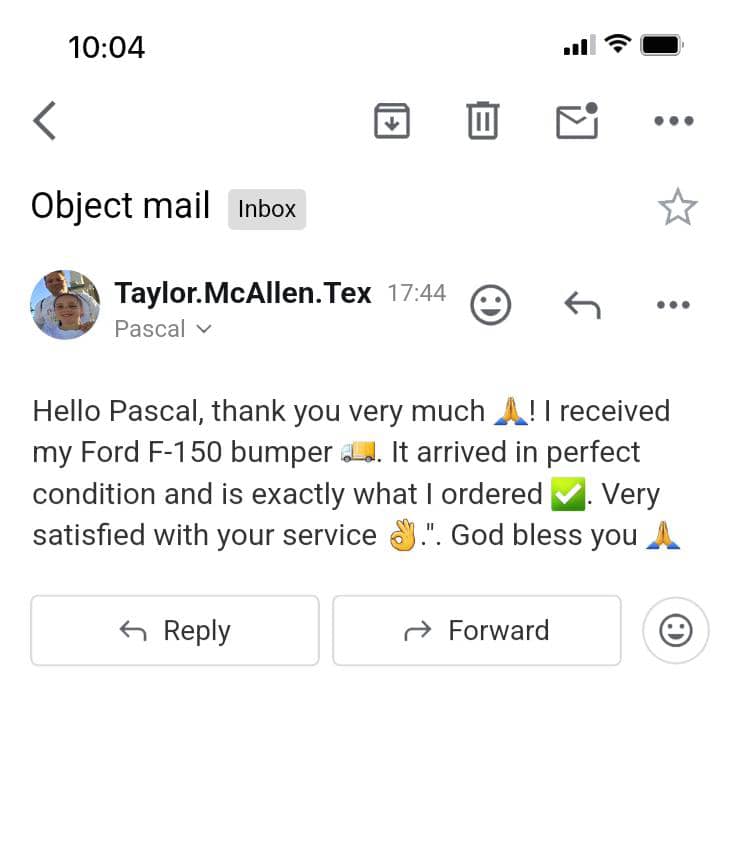Reply using the arrow icon next to sender
The width and height of the screenshot is (732, 857).
[582, 305]
